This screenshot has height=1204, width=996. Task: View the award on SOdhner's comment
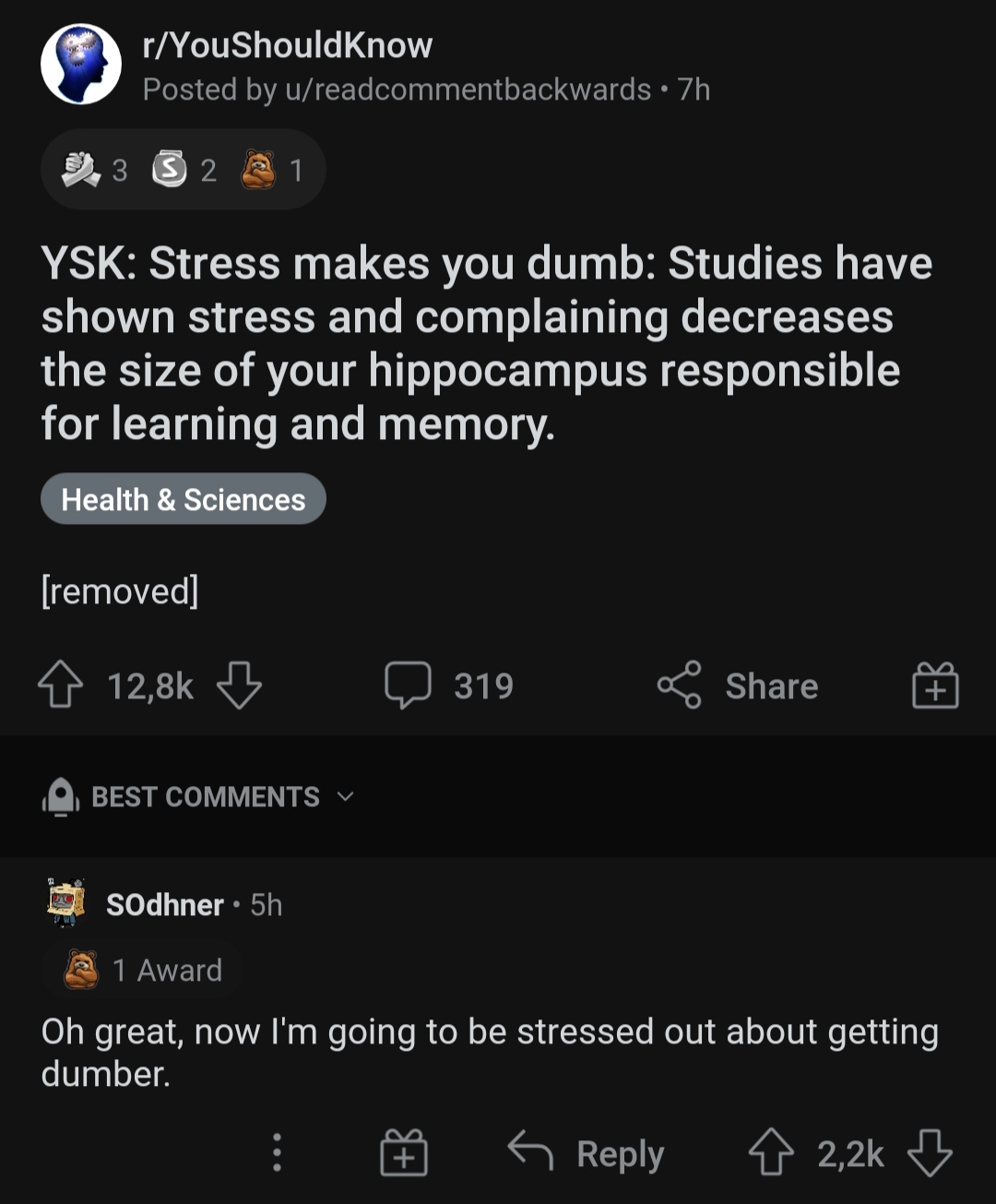144,970
